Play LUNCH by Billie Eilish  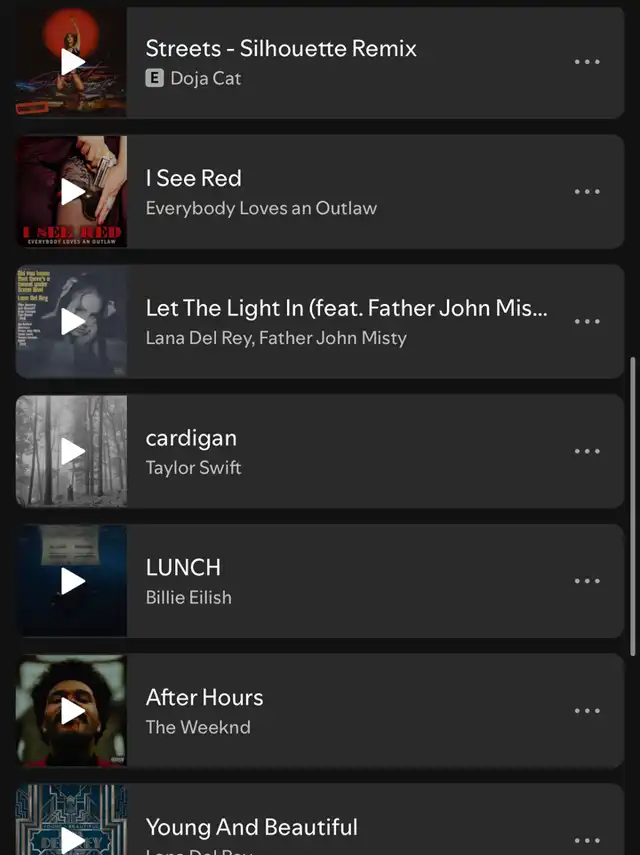72,581
